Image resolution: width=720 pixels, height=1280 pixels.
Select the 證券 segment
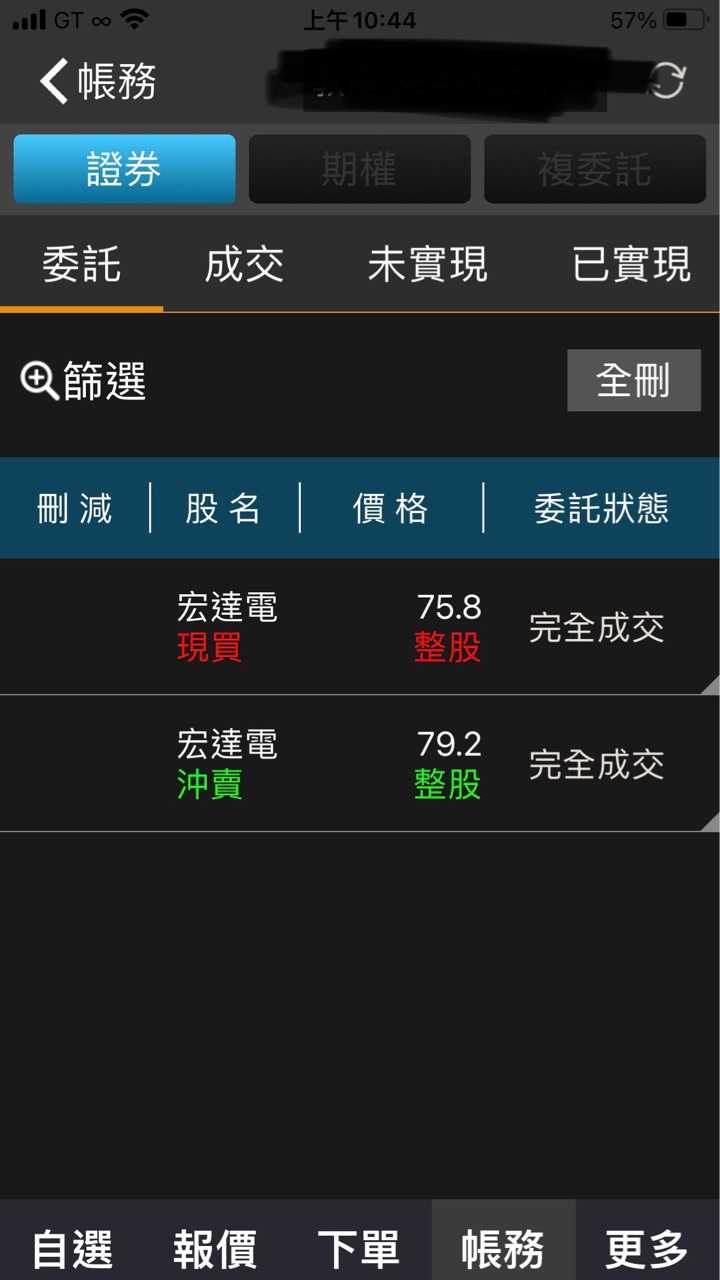(x=124, y=169)
